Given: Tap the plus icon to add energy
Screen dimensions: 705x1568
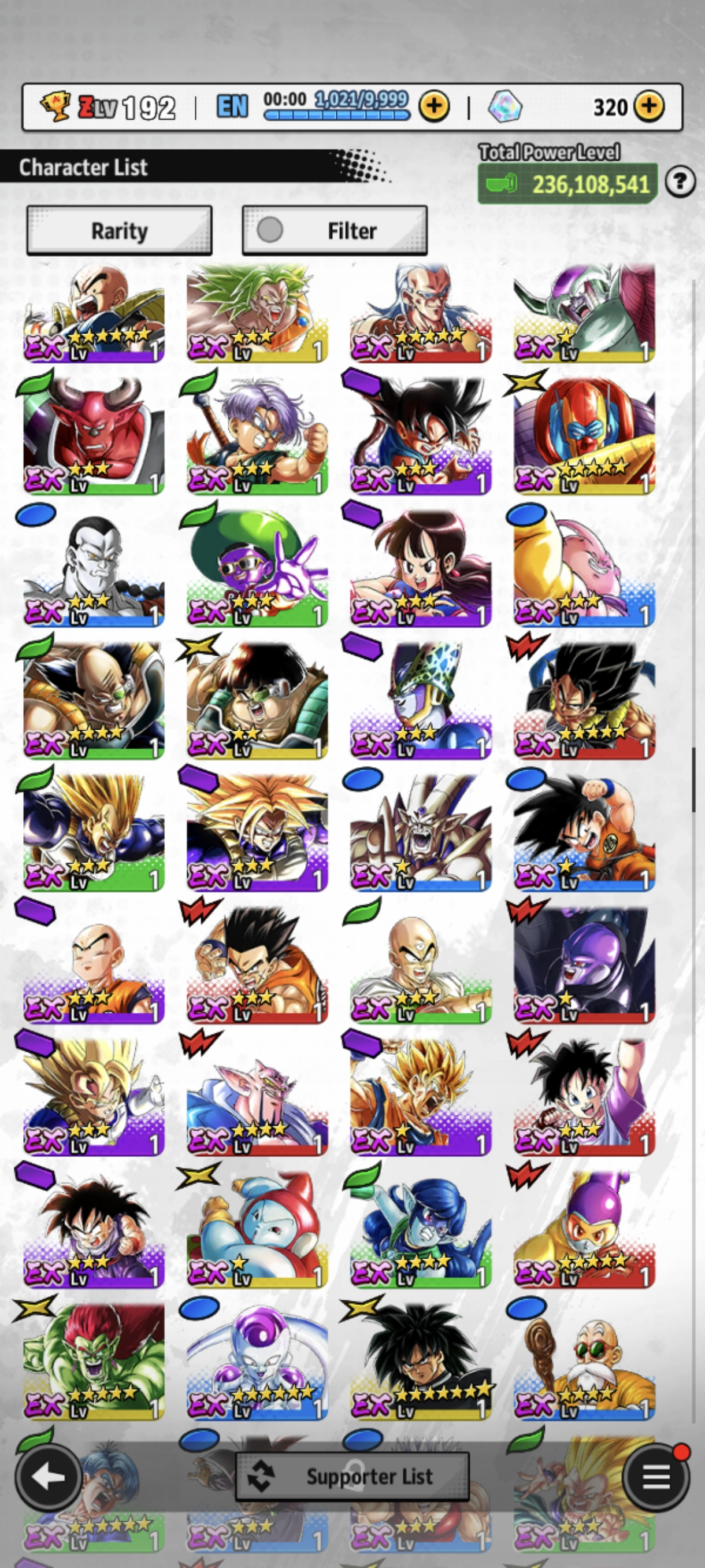Looking at the screenshot, I should (x=434, y=107).
